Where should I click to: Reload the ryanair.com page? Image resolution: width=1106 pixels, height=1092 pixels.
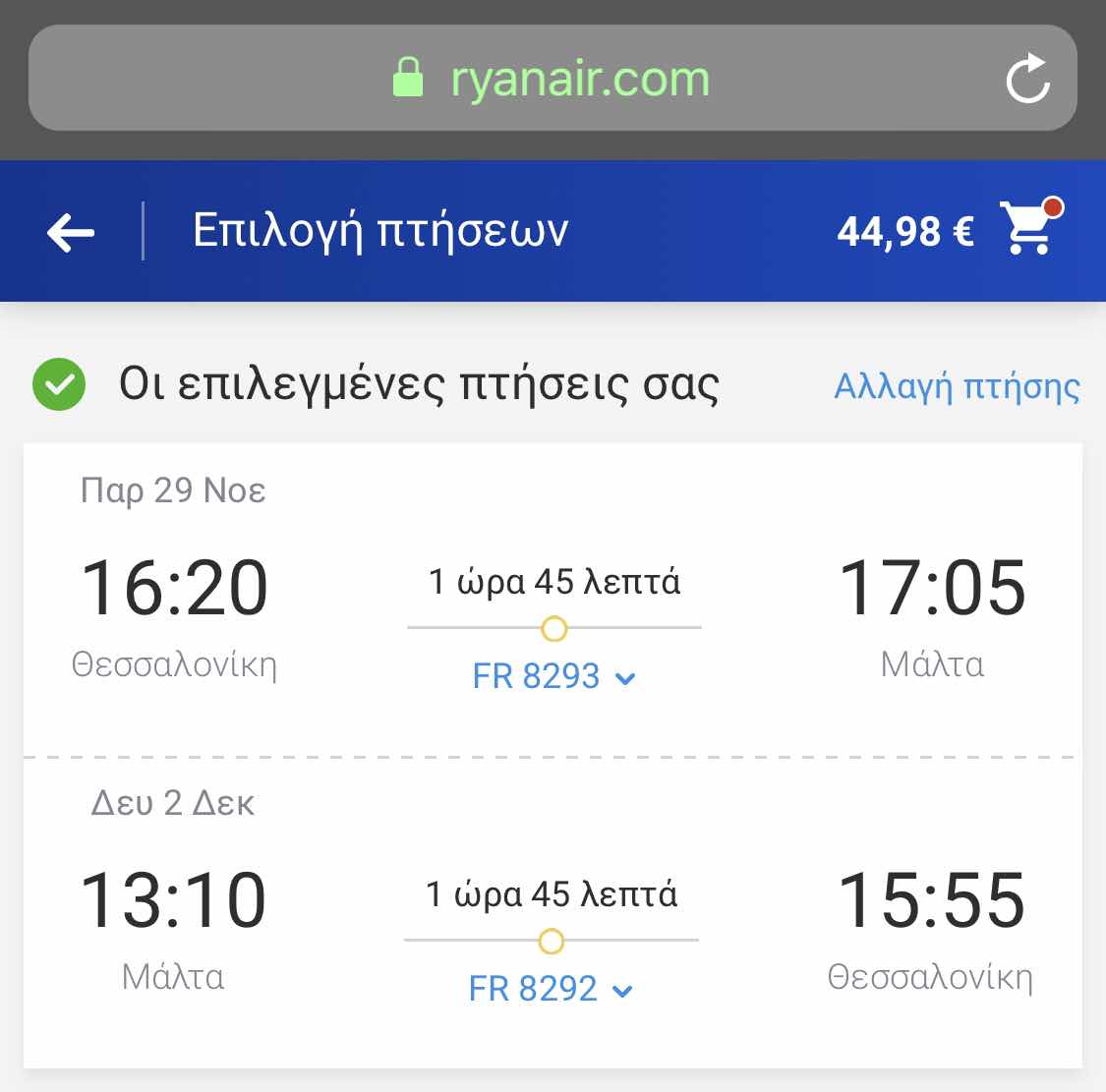click(x=1028, y=79)
